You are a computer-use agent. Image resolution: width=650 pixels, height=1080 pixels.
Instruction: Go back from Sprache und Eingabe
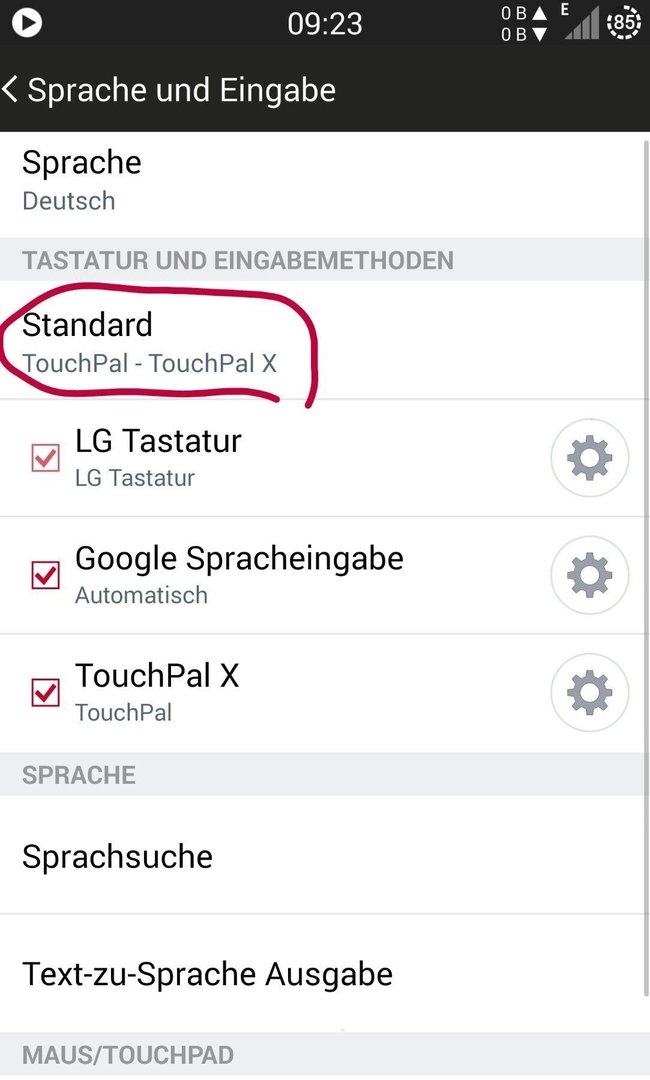[12, 90]
